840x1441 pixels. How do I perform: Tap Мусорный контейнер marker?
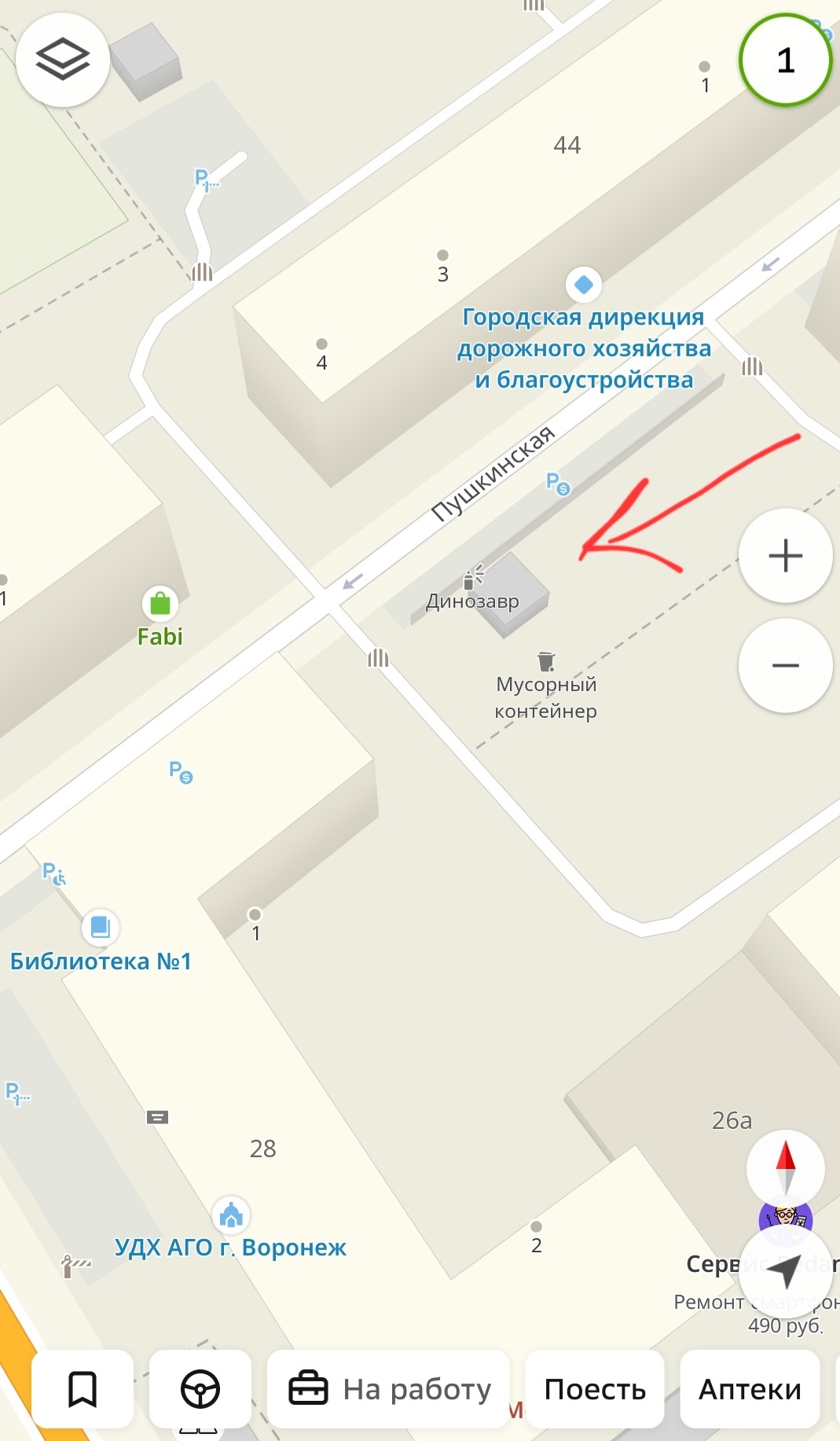pyautogui.click(x=546, y=661)
